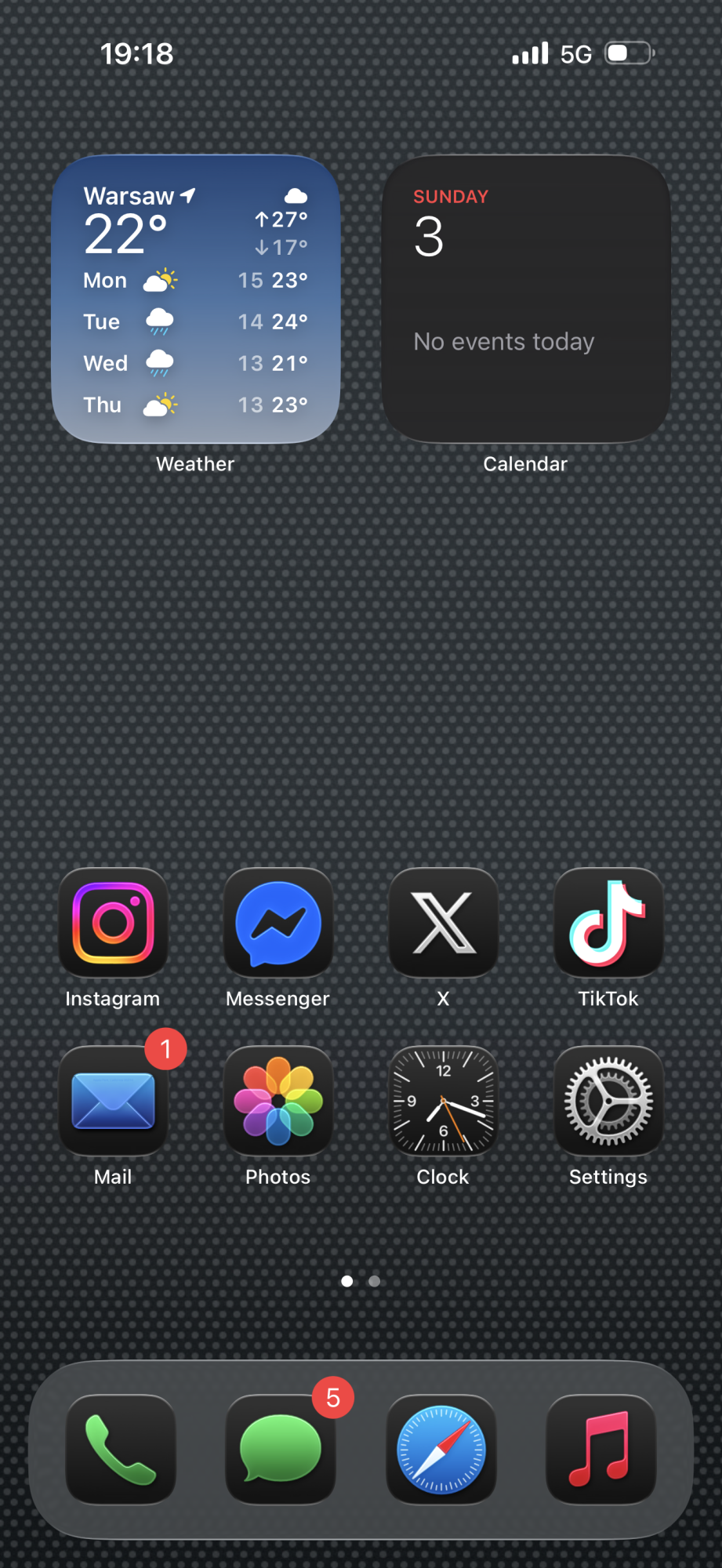
Task: Open the Music app in the dock
Action: (x=601, y=1449)
